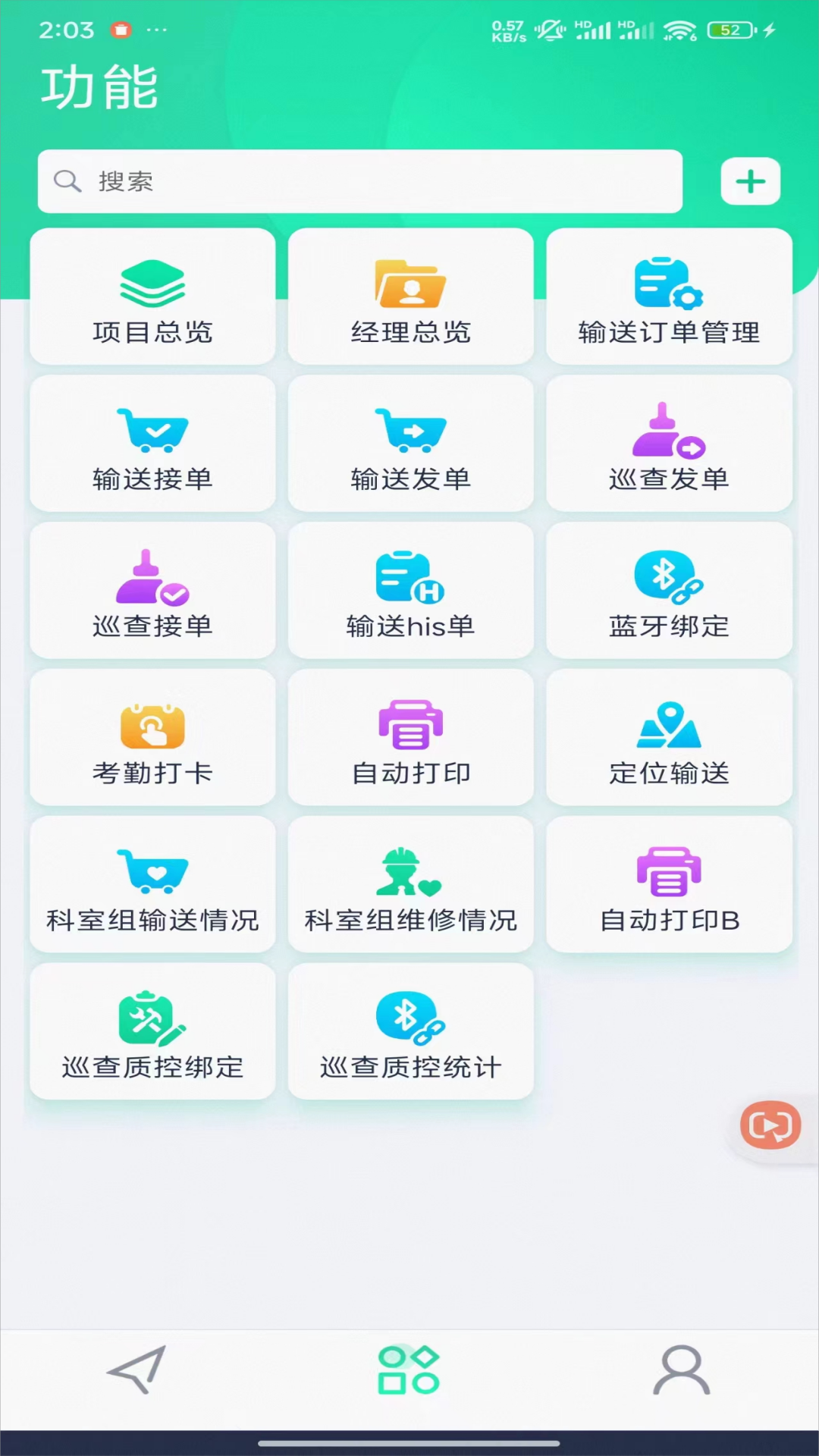Select 自动打印B printing option

click(668, 883)
